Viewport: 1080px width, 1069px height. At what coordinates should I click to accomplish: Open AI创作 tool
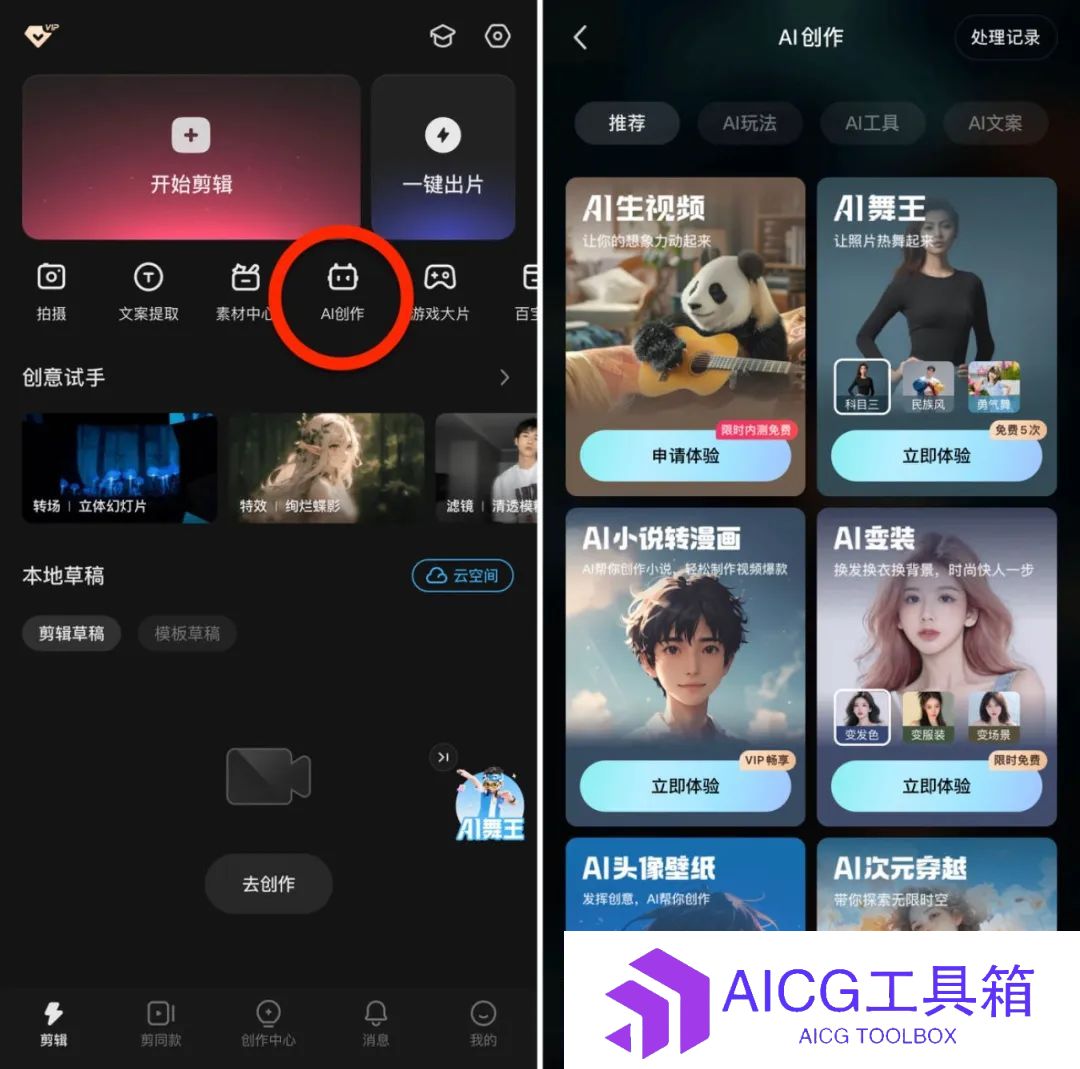point(342,292)
